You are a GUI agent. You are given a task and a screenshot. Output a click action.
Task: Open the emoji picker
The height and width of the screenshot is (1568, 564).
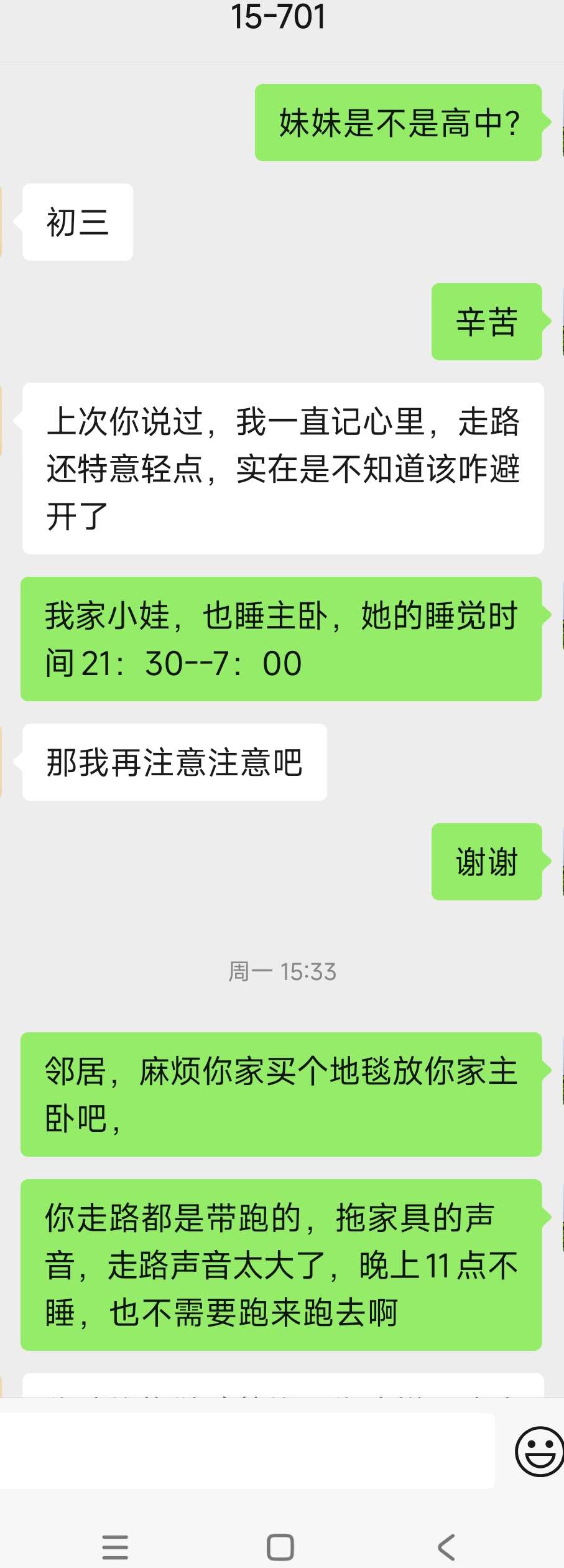539,1452
